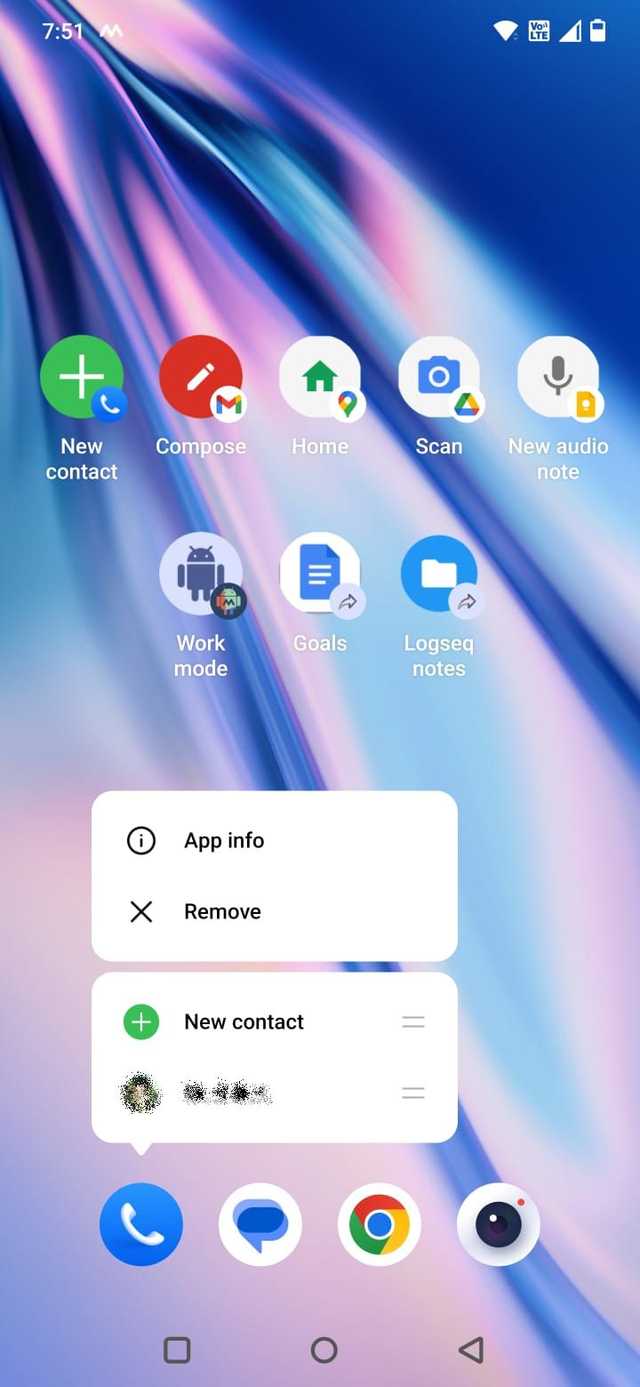The height and width of the screenshot is (1387, 640).
Task: Choose New contact in Phone popup
Action: [243, 1022]
